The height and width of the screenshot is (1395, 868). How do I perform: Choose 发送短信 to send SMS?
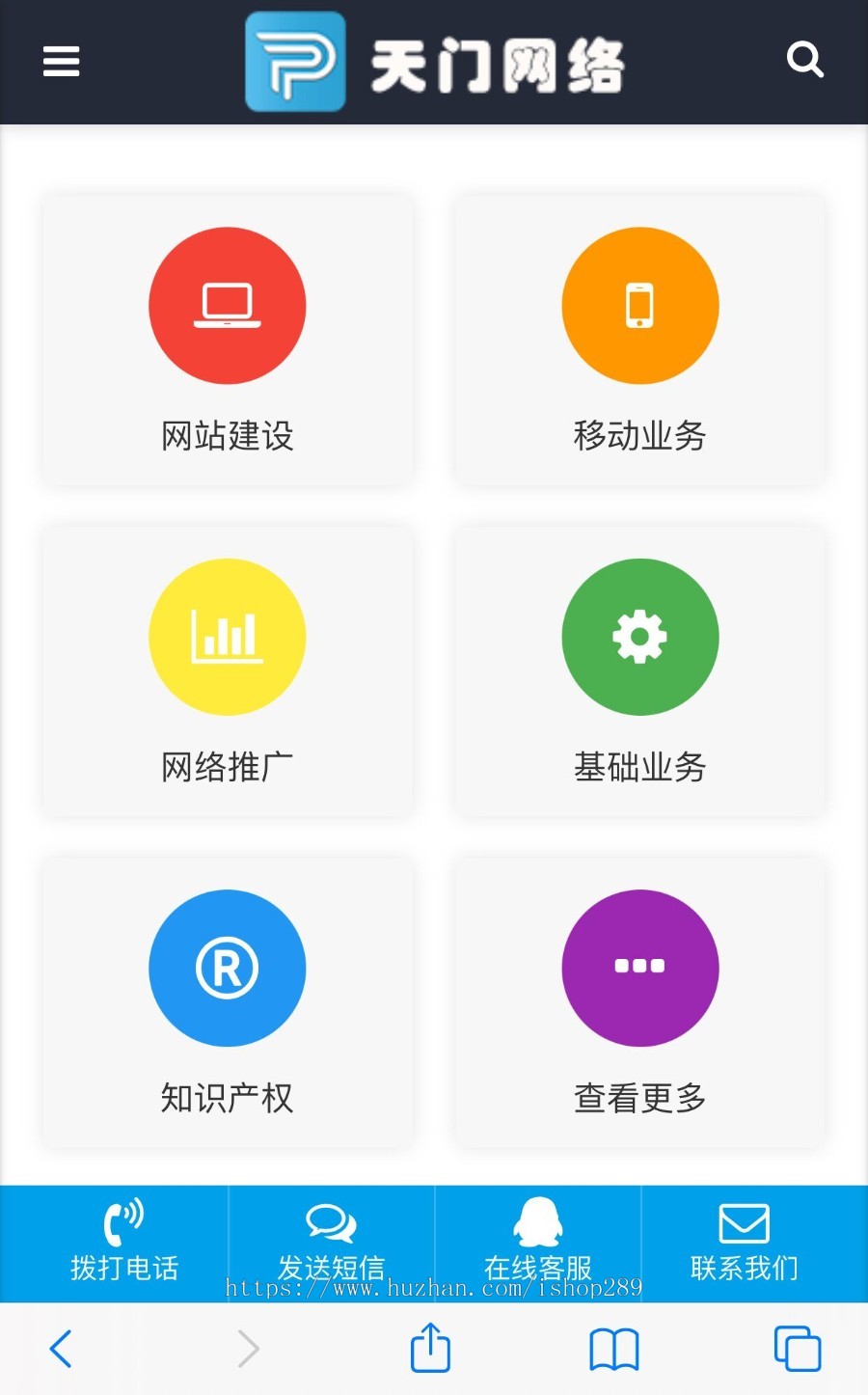pos(331,1242)
